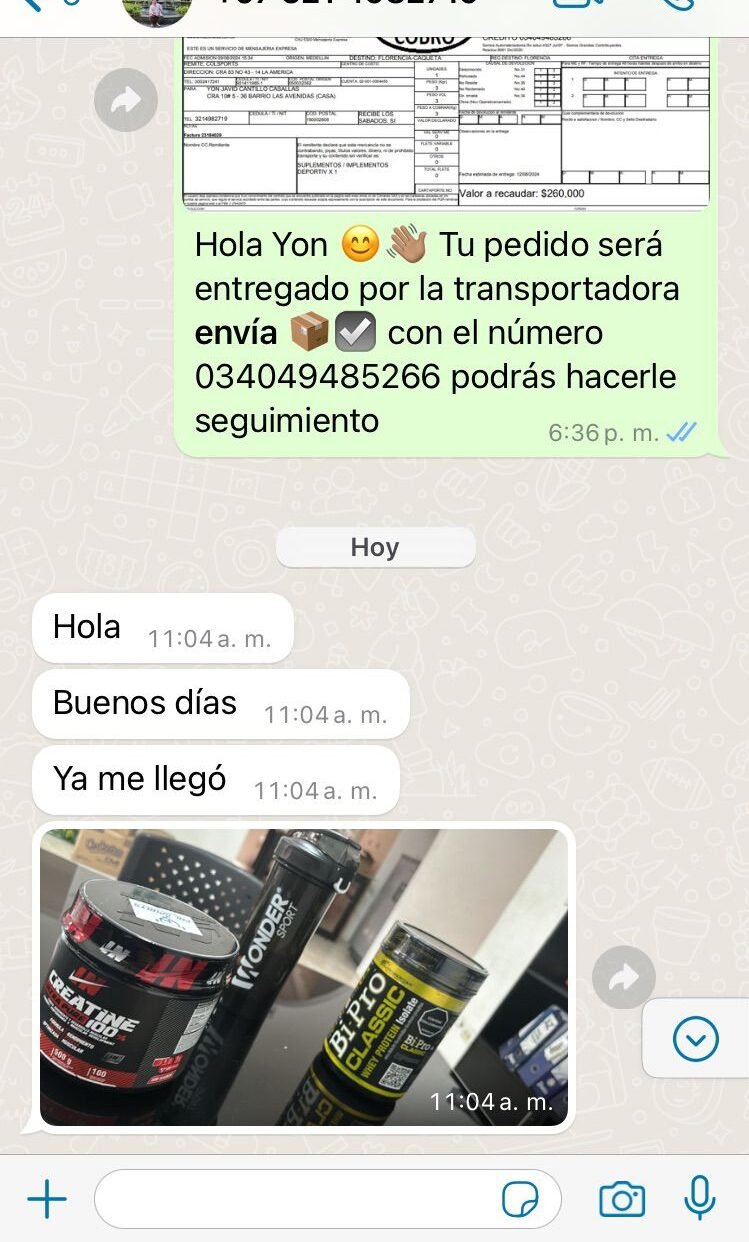749x1242 pixels.
Task: Open the sticker picker
Action: [520, 1198]
